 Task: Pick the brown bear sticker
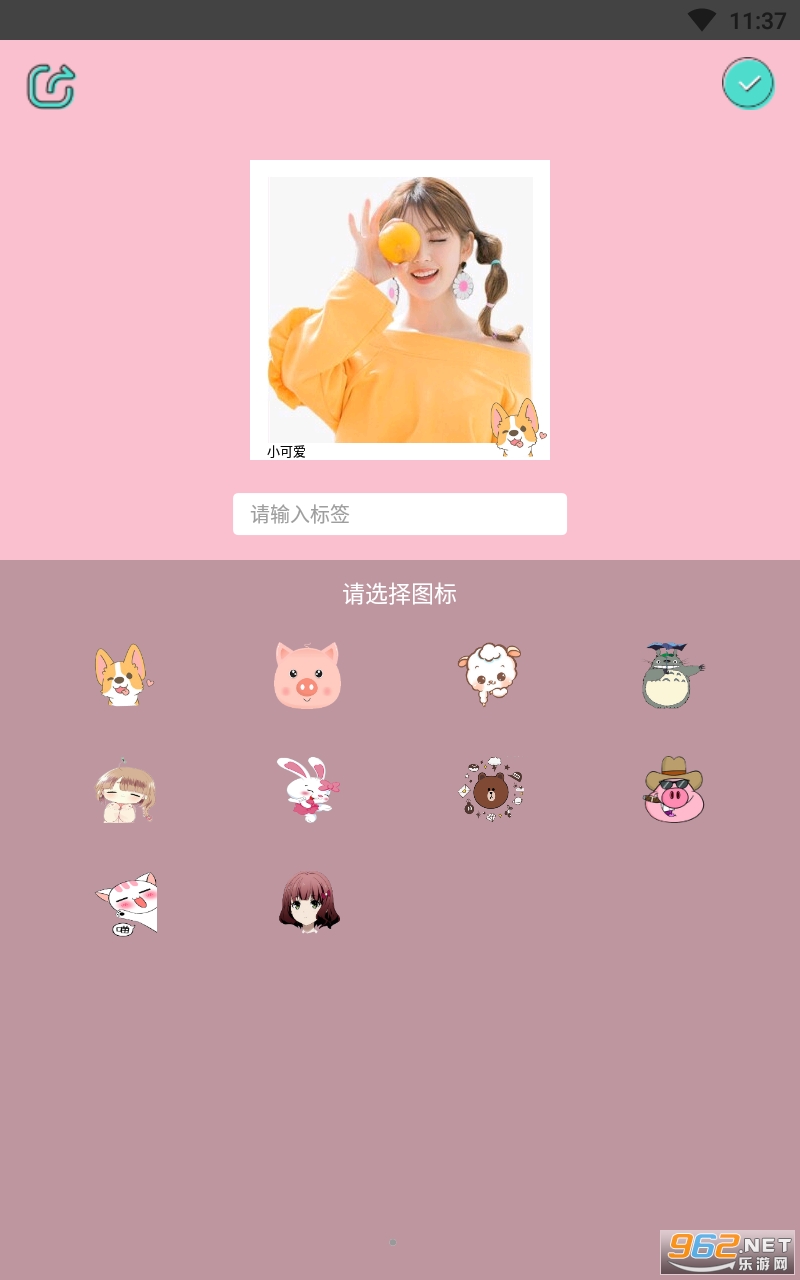click(491, 790)
